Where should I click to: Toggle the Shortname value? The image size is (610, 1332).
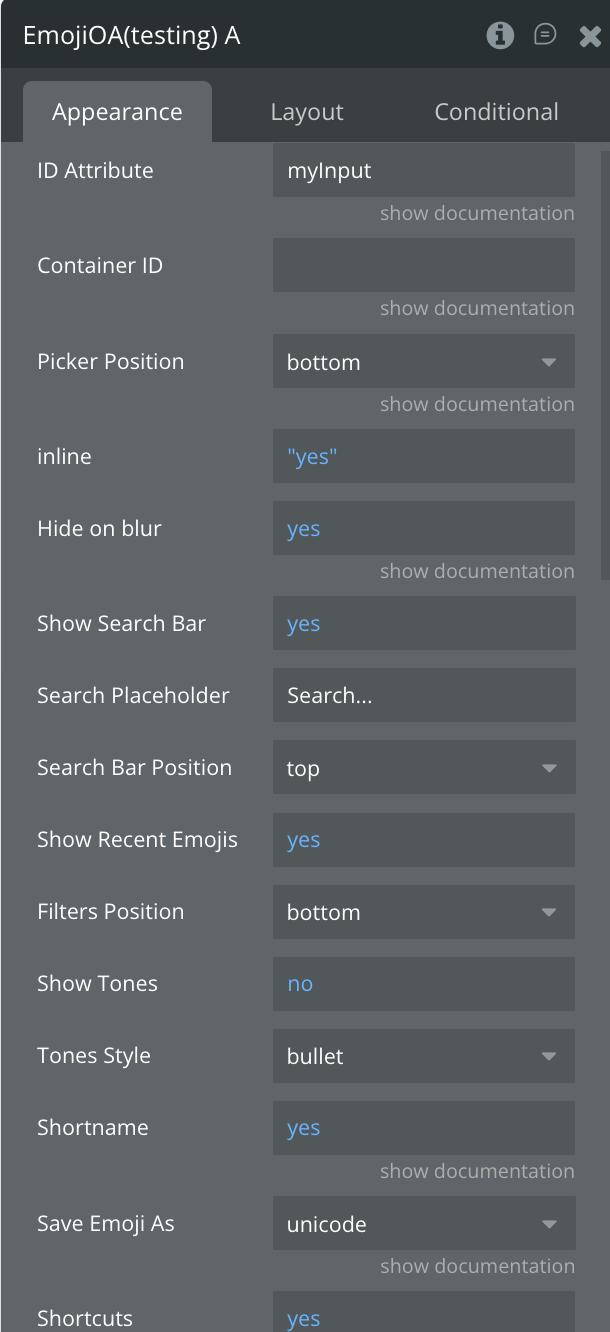[423, 1128]
